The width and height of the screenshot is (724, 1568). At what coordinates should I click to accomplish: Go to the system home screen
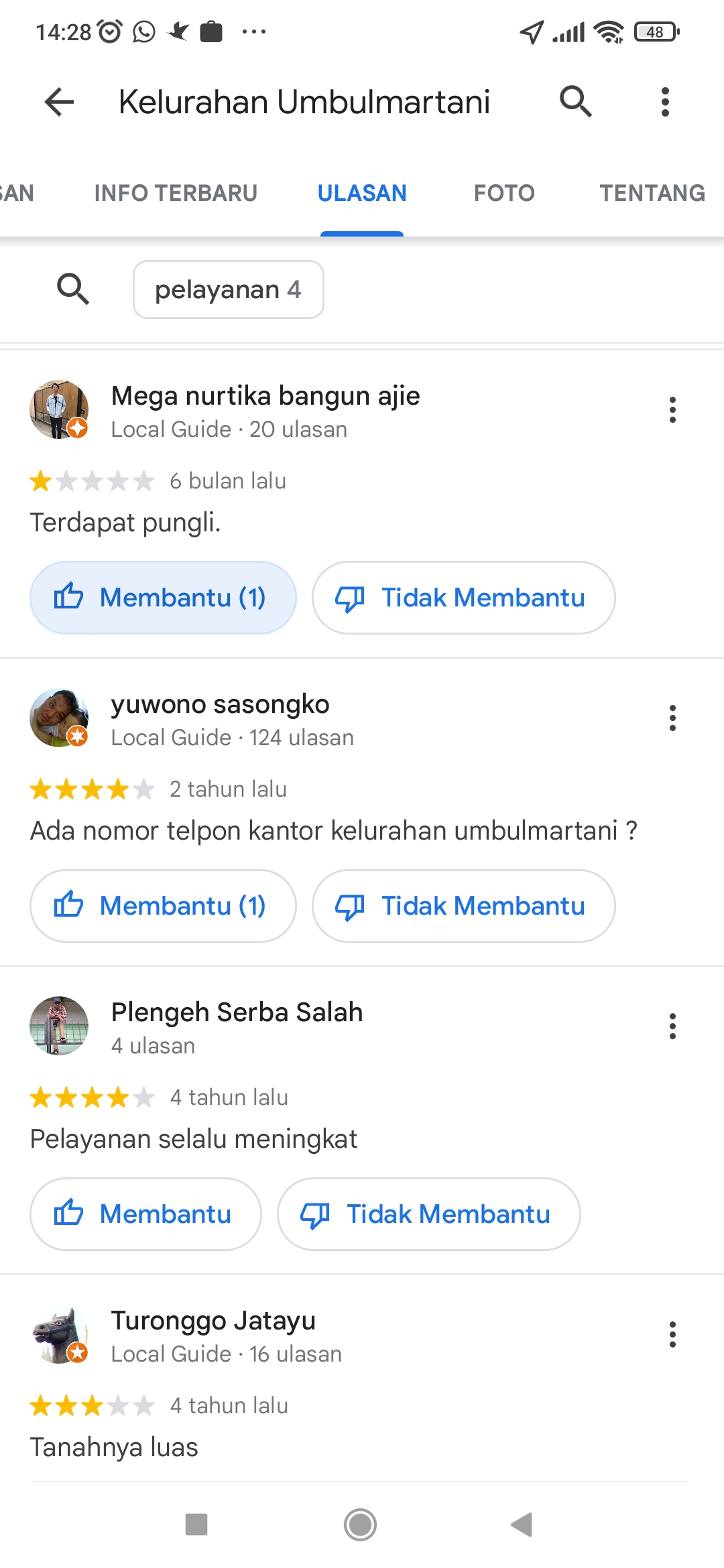pyautogui.click(x=361, y=1524)
